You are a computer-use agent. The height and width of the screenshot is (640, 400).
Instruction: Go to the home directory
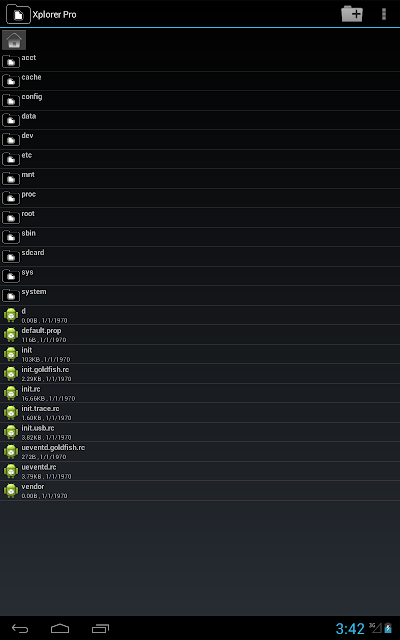click(14, 40)
